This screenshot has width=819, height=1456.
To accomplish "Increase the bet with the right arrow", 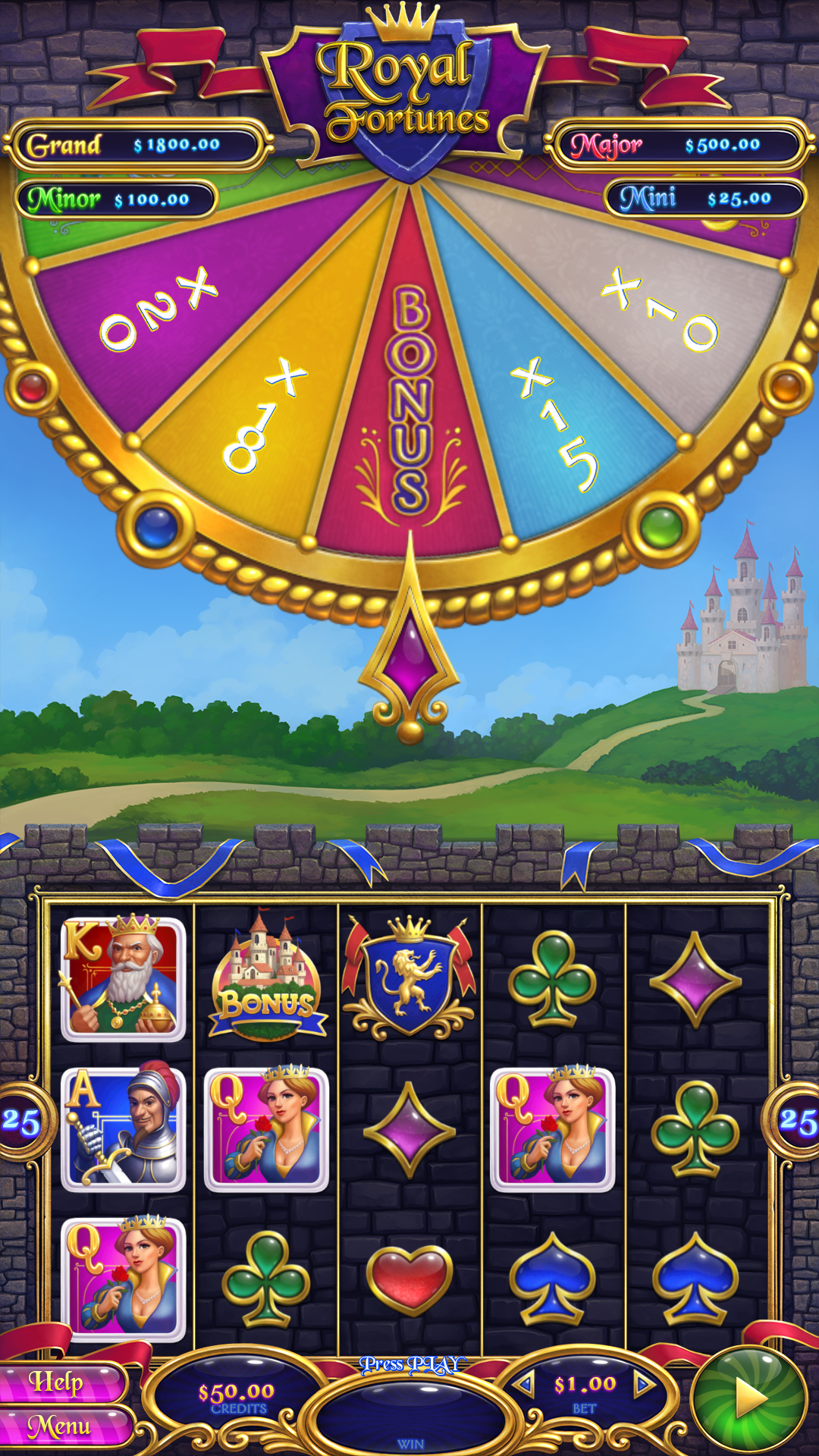I will pyautogui.click(x=644, y=1385).
